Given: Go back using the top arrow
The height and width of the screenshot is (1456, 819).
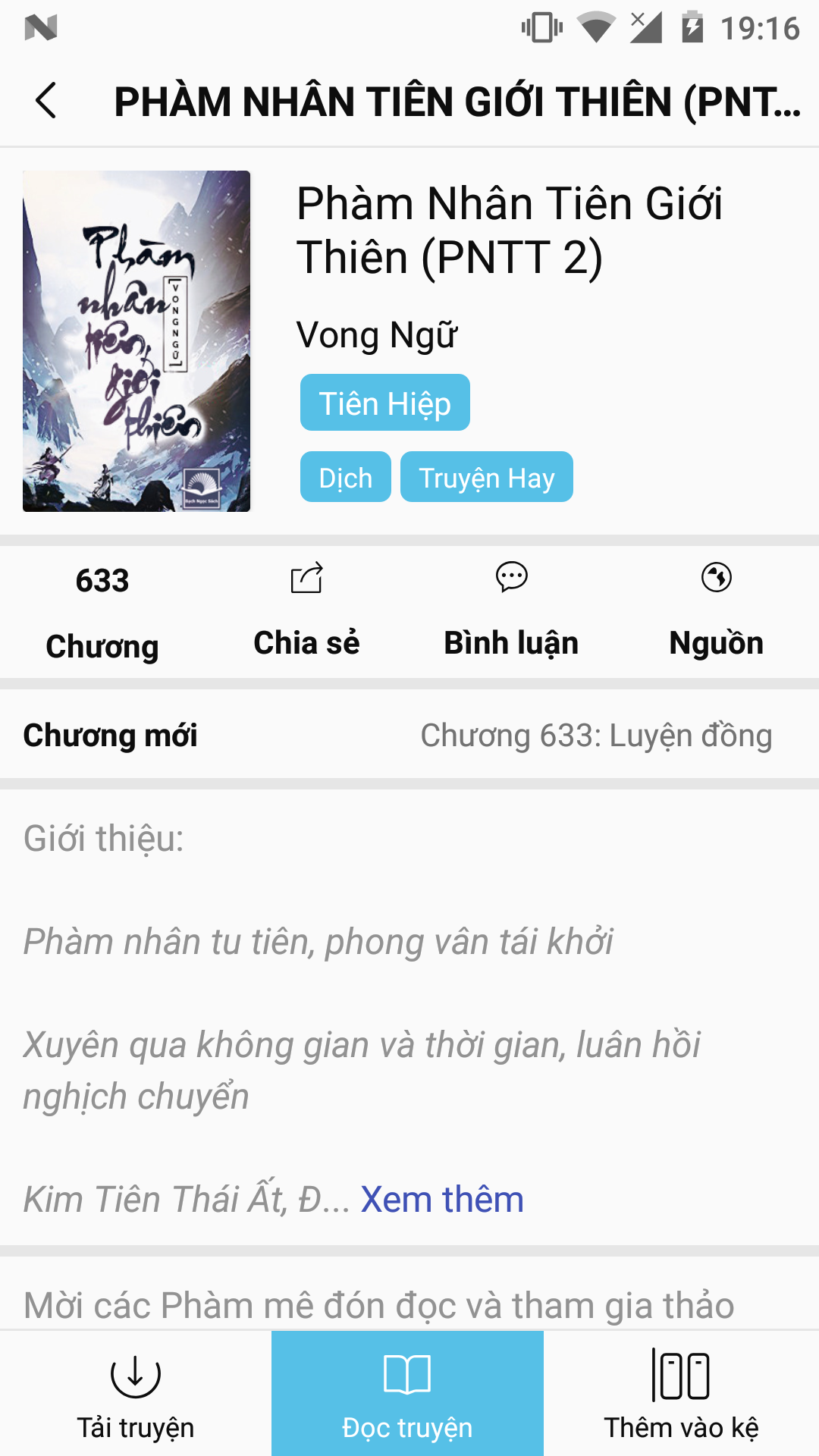Looking at the screenshot, I should tap(46, 101).
